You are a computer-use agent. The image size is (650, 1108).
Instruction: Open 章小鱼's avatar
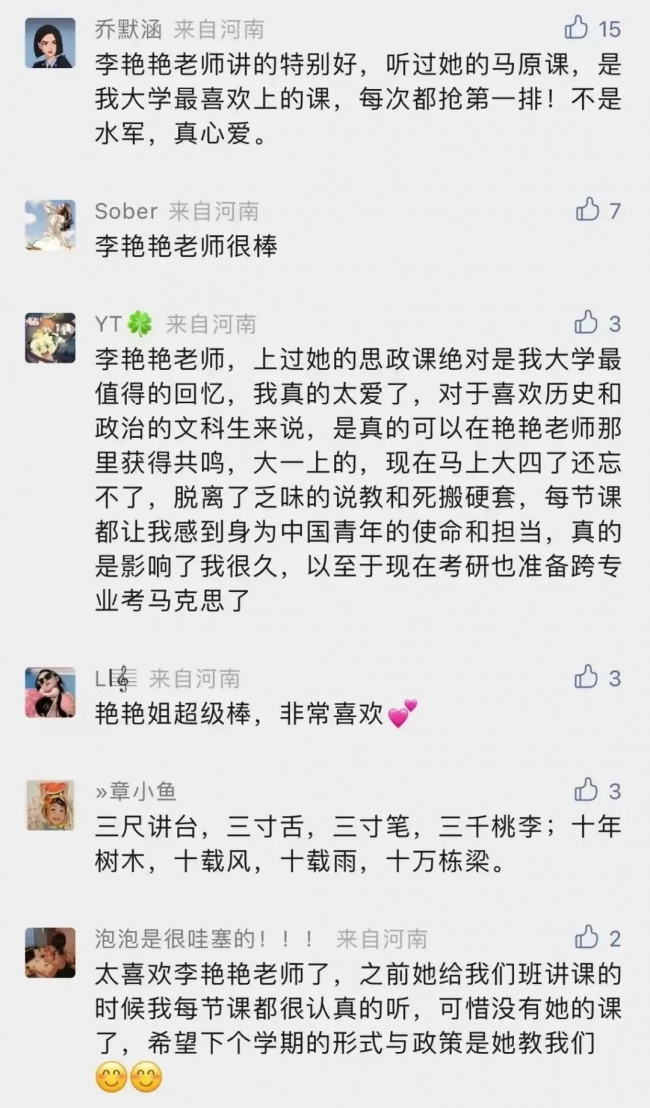[50, 805]
